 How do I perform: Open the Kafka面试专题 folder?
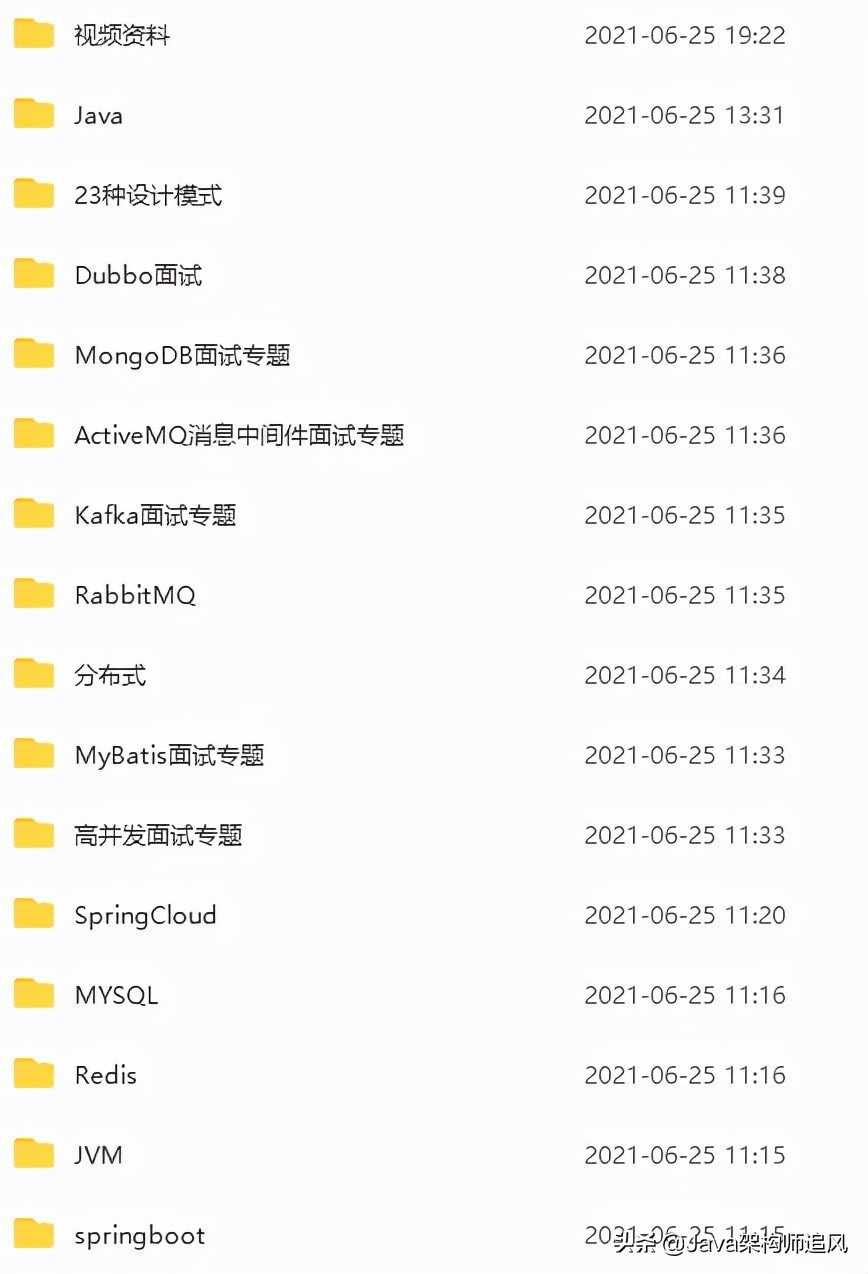(155, 516)
